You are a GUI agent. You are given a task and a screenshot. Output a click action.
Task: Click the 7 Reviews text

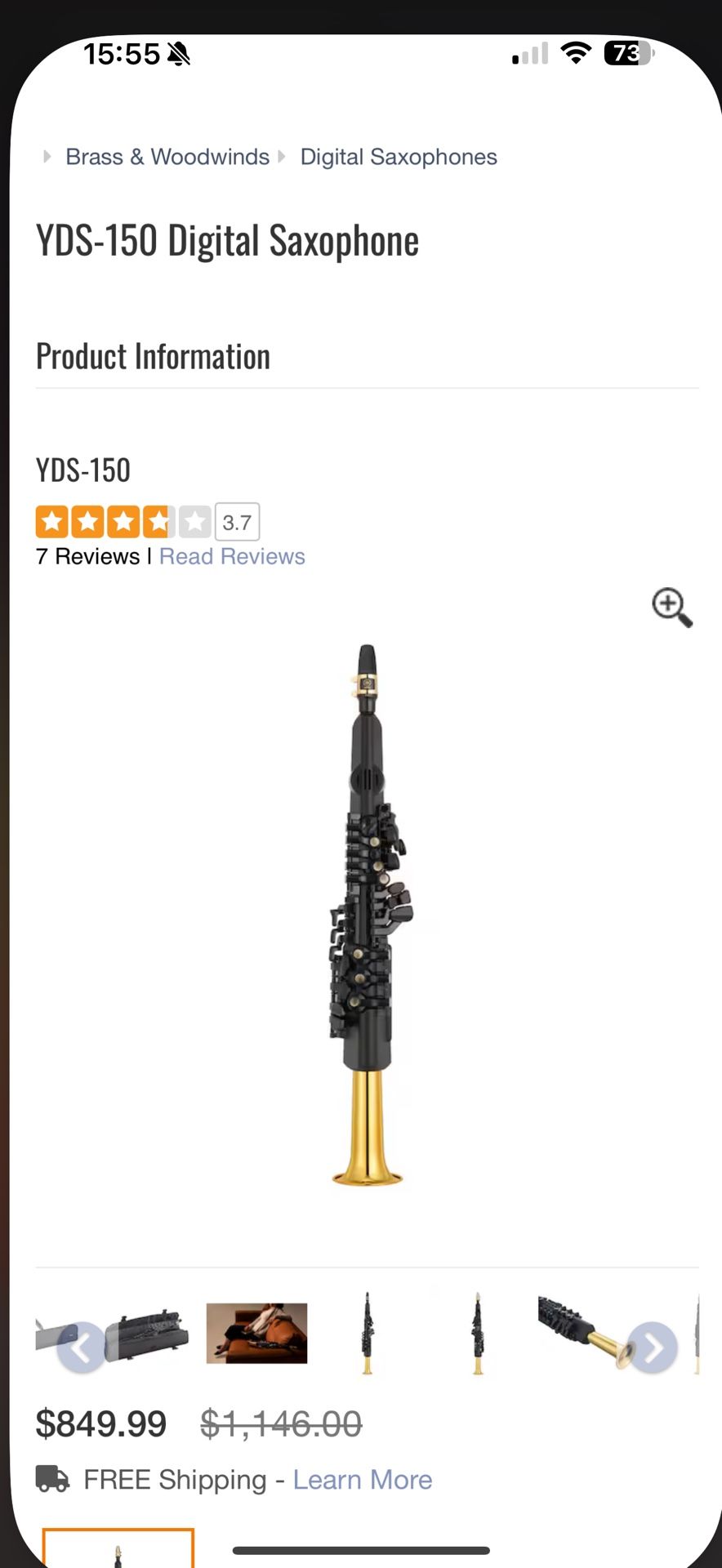tap(87, 555)
